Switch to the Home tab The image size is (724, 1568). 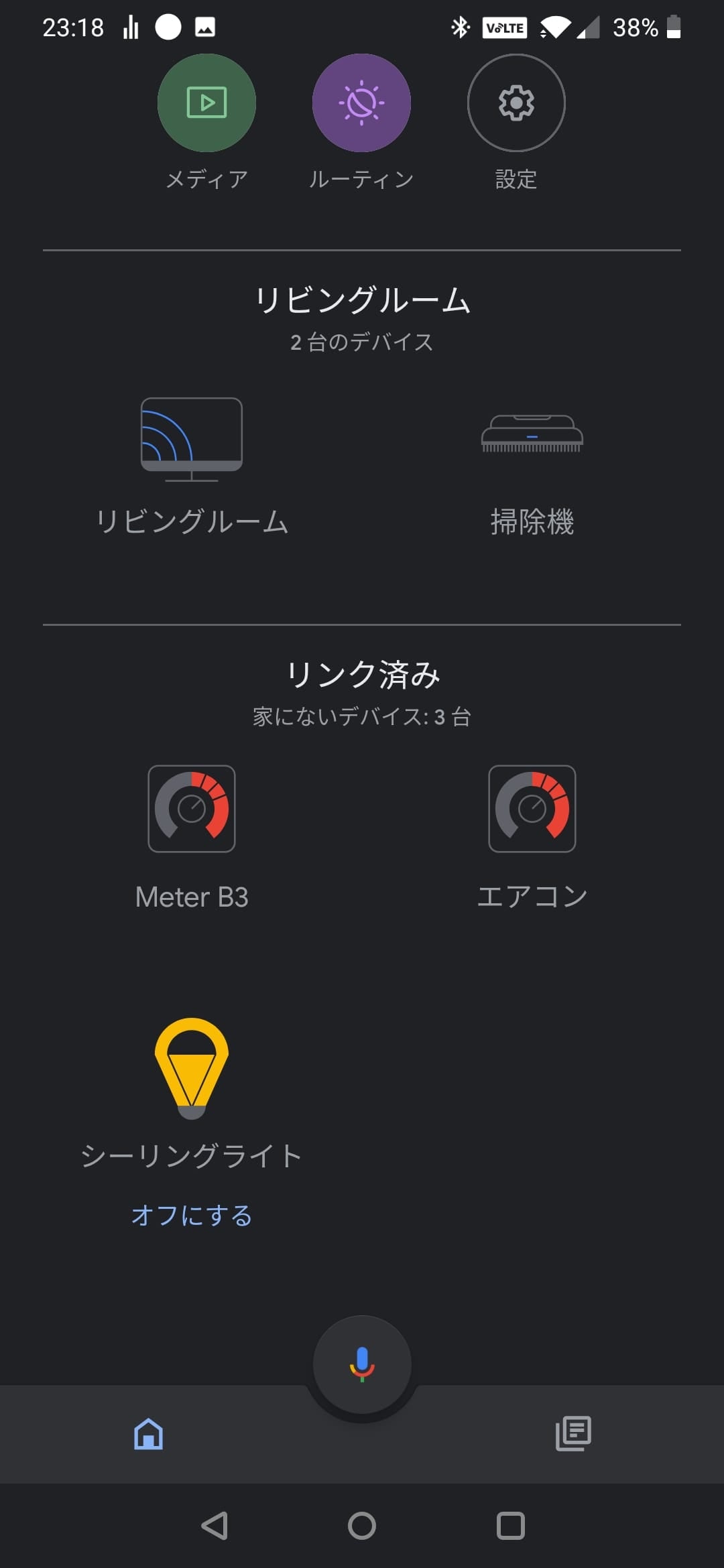pyautogui.click(x=148, y=1434)
